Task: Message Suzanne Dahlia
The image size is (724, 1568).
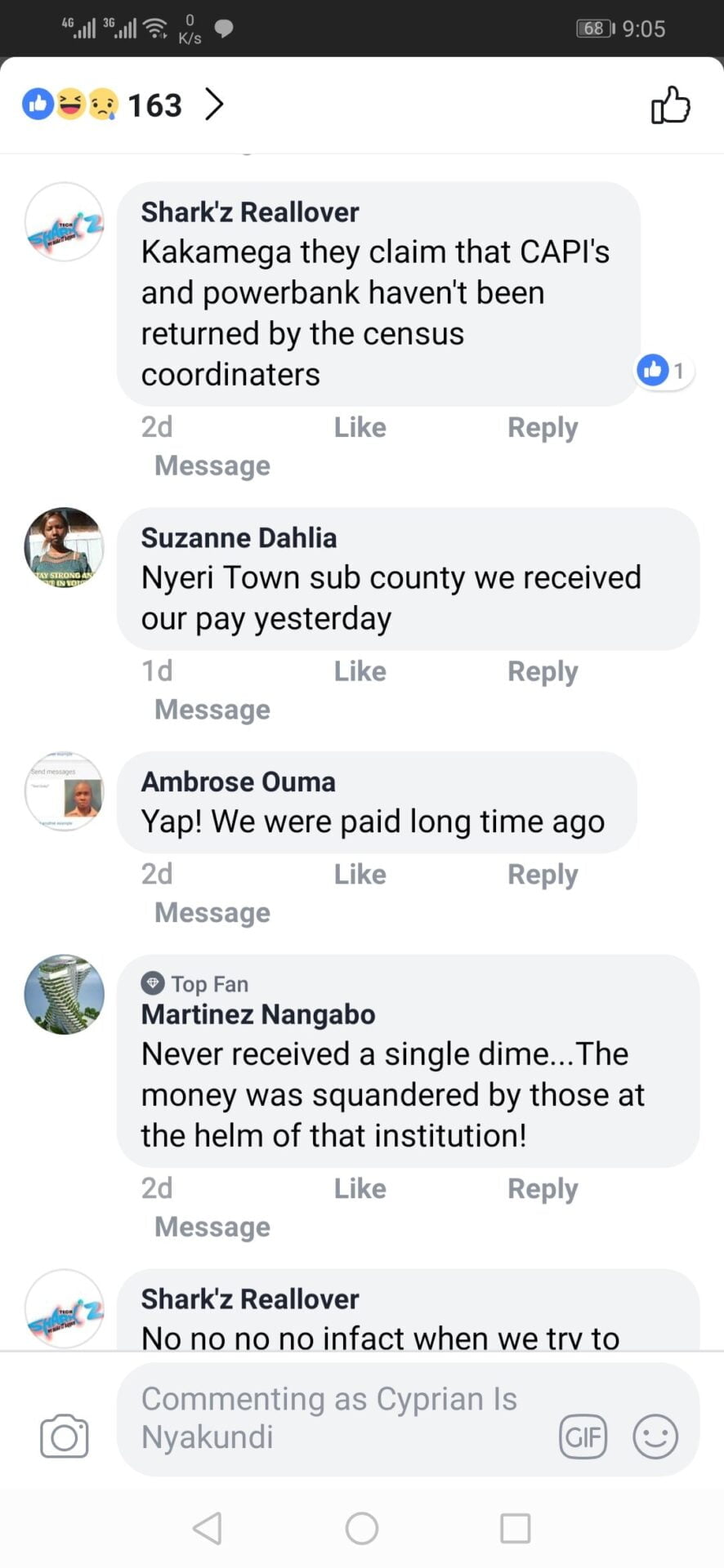Action: pos(212,710)
